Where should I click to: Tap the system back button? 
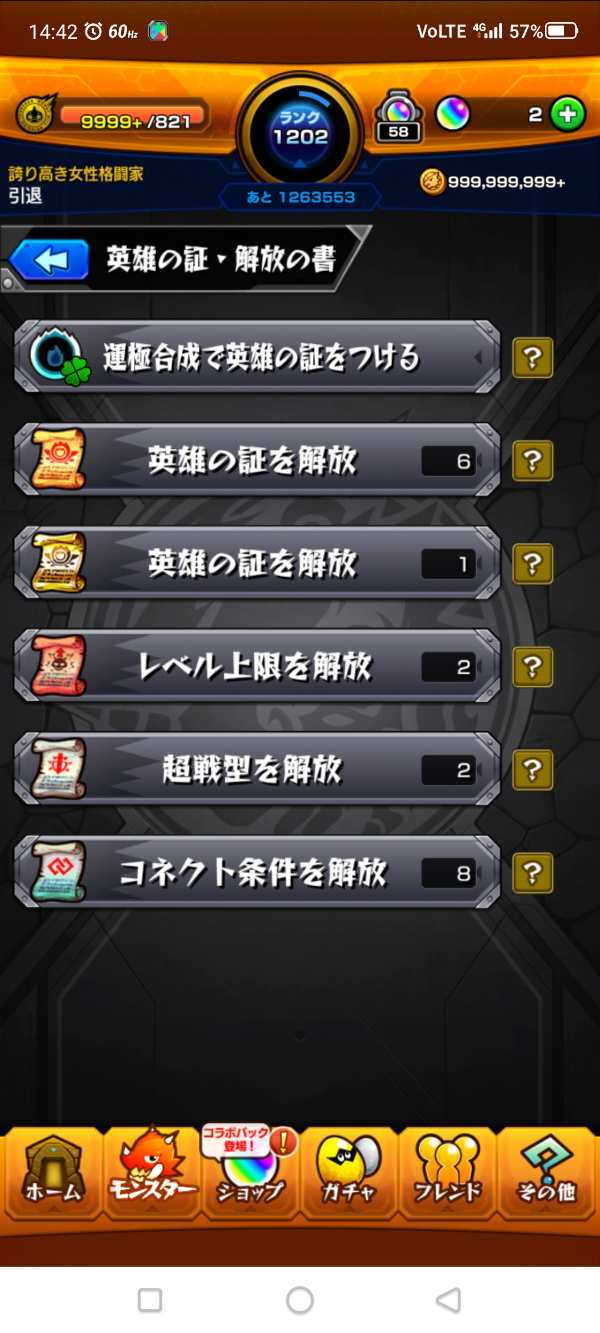pos(449,1300)
